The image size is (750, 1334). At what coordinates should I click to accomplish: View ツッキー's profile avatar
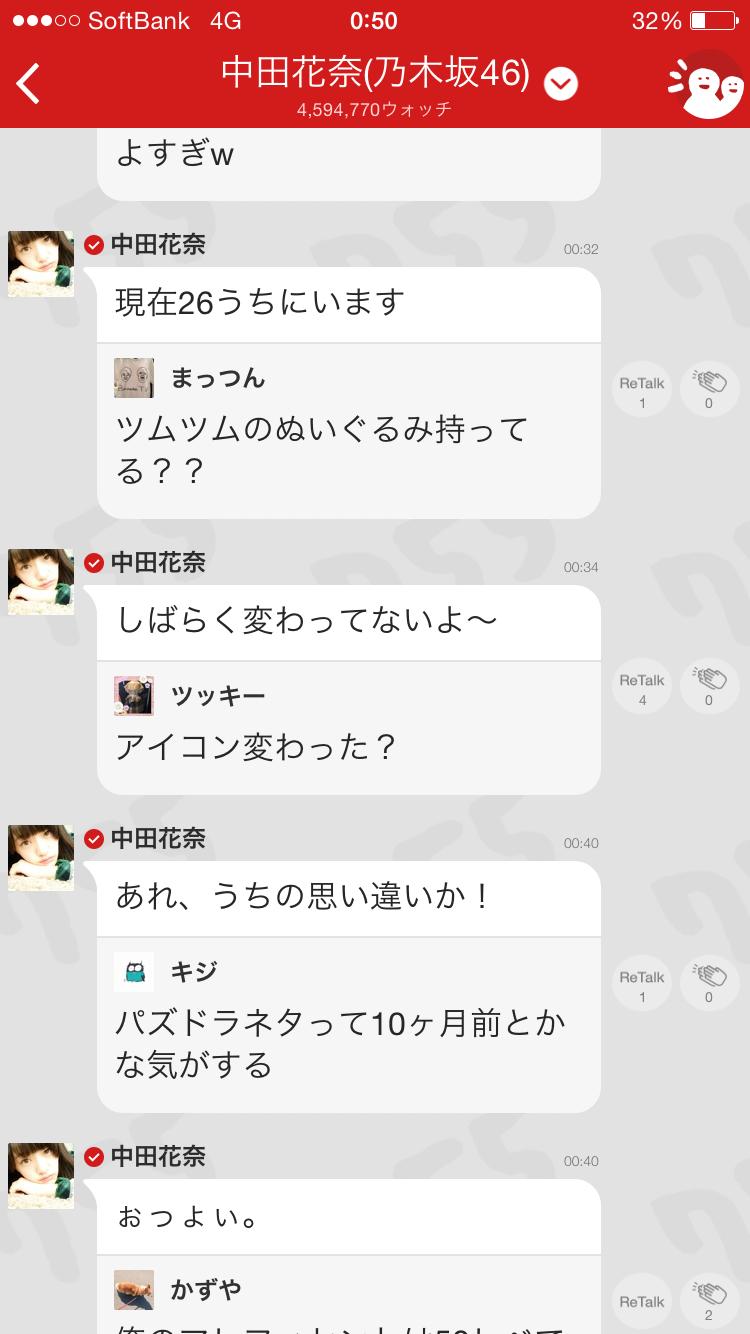tap(134, 696)
